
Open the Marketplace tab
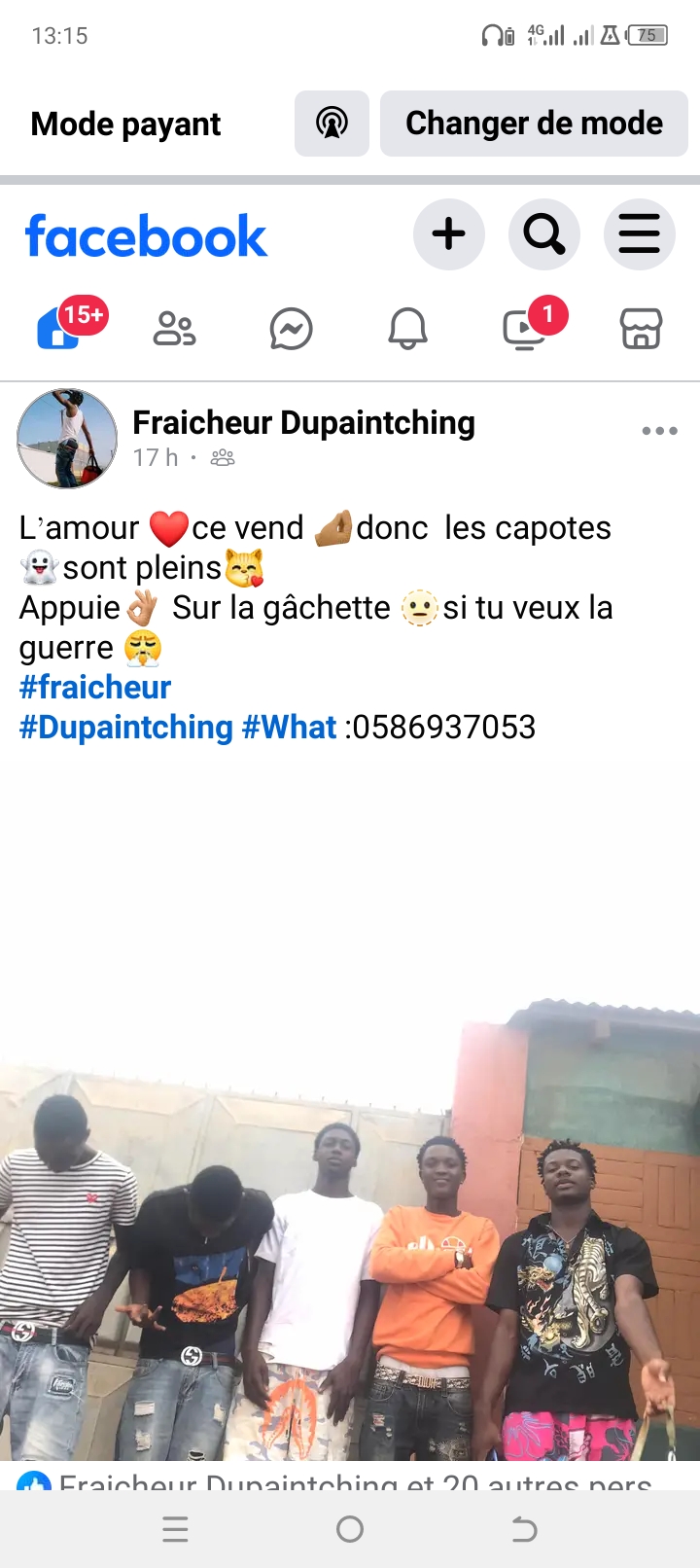click(641, 329)
